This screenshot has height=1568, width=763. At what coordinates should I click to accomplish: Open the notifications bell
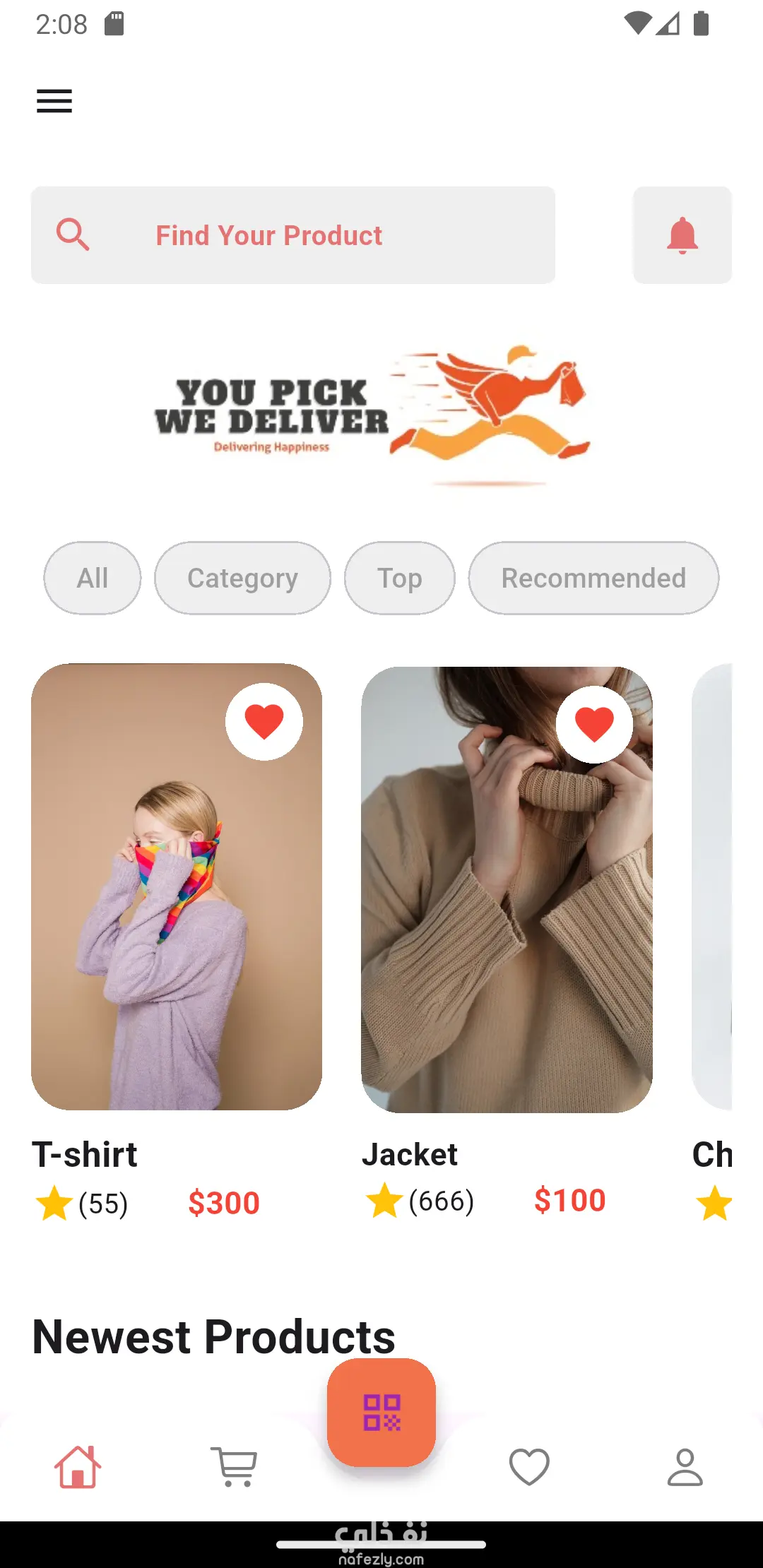[x=682, y=235]
